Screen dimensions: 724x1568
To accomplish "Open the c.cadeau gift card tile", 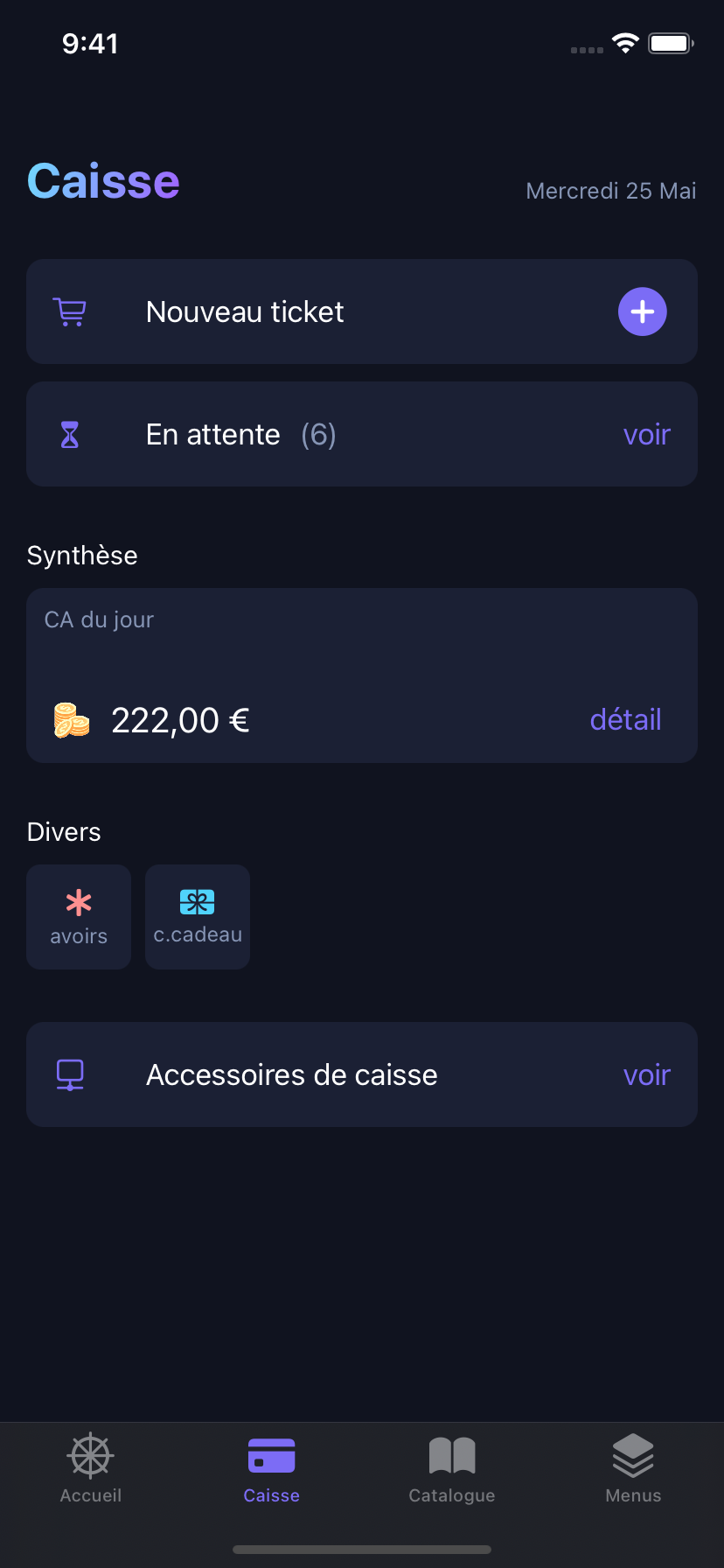I will click(x=198, y=917).
